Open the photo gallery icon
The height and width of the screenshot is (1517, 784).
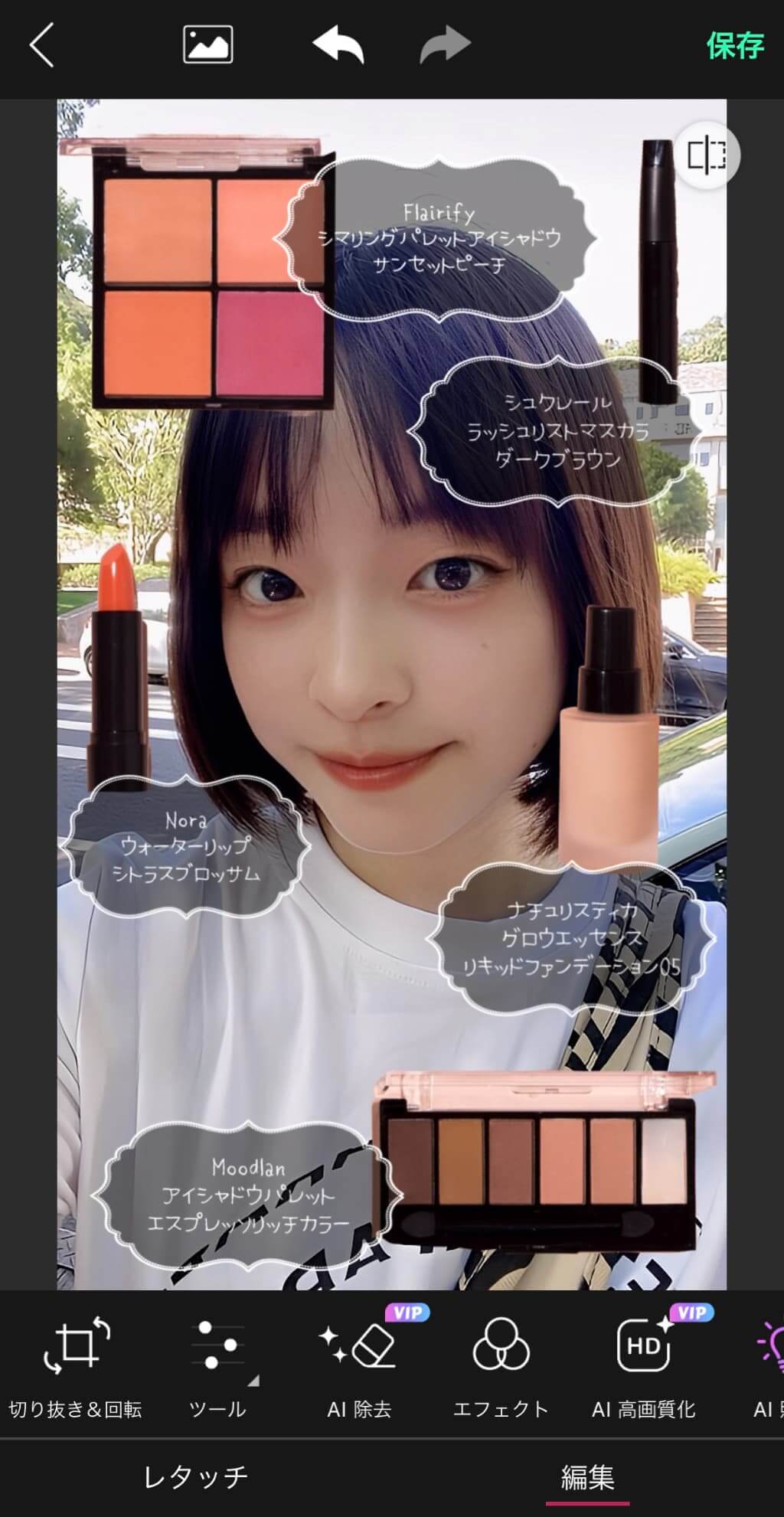(x=207, y=44)
